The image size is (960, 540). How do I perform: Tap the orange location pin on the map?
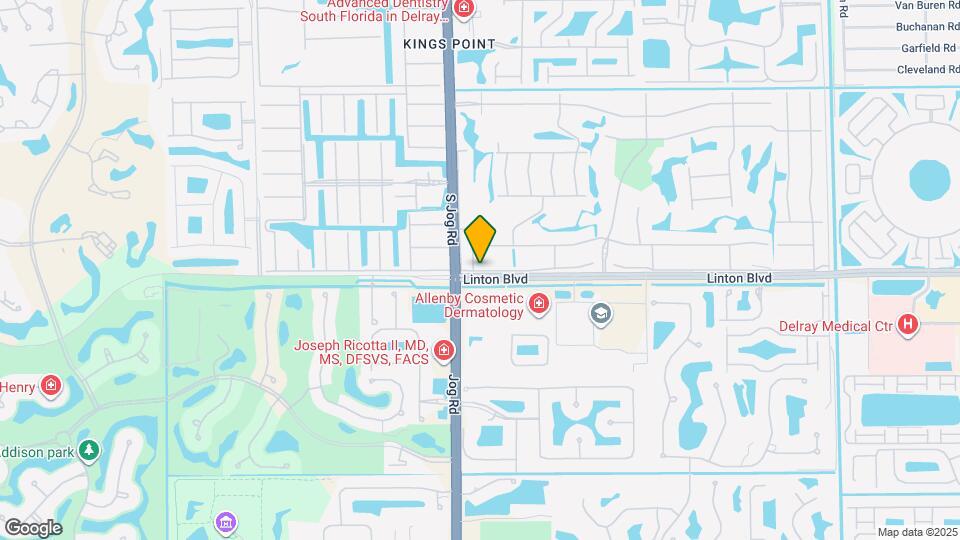(480, 238)
